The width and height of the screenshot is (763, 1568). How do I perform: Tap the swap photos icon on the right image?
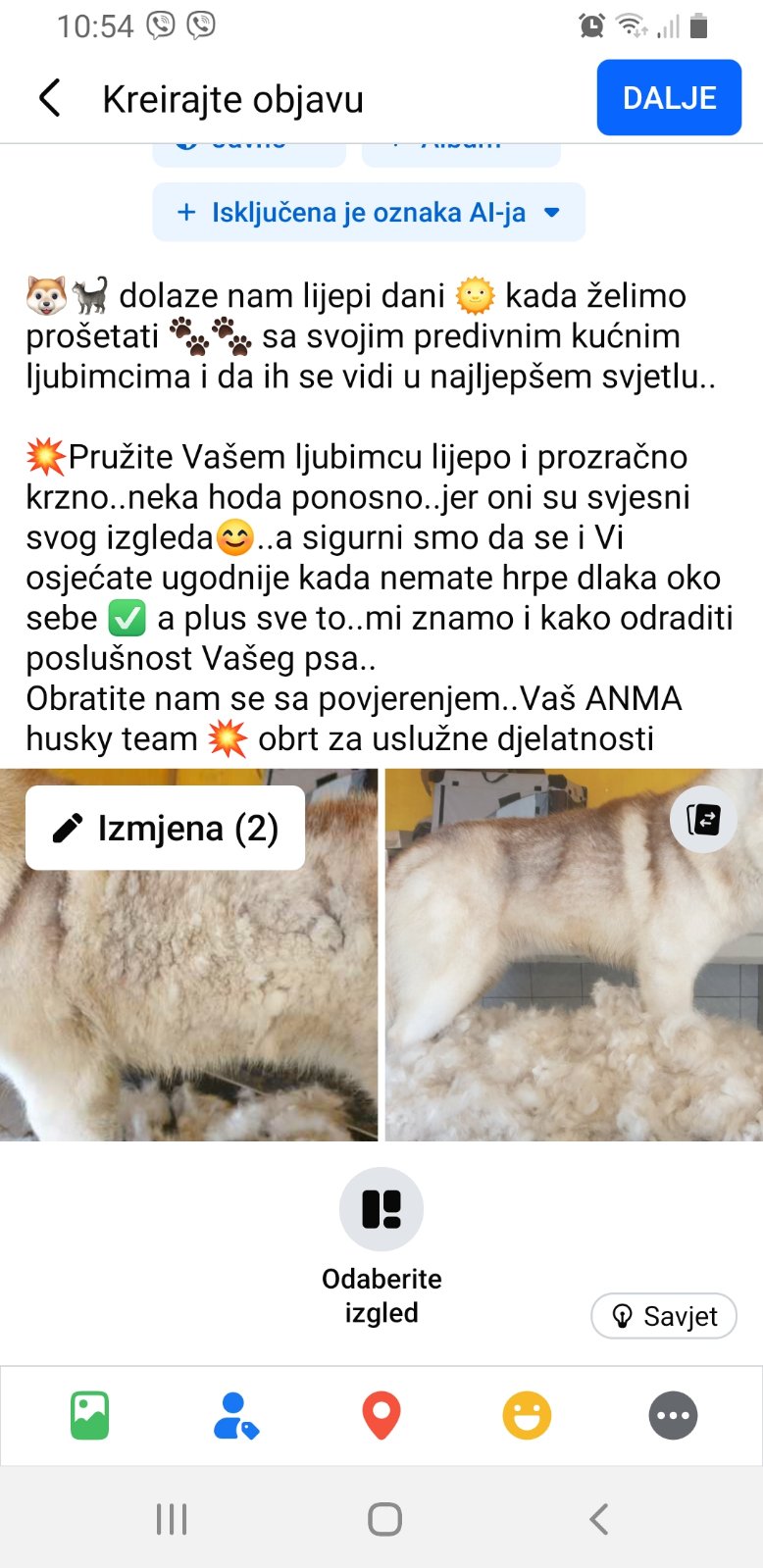click(703, 819)
